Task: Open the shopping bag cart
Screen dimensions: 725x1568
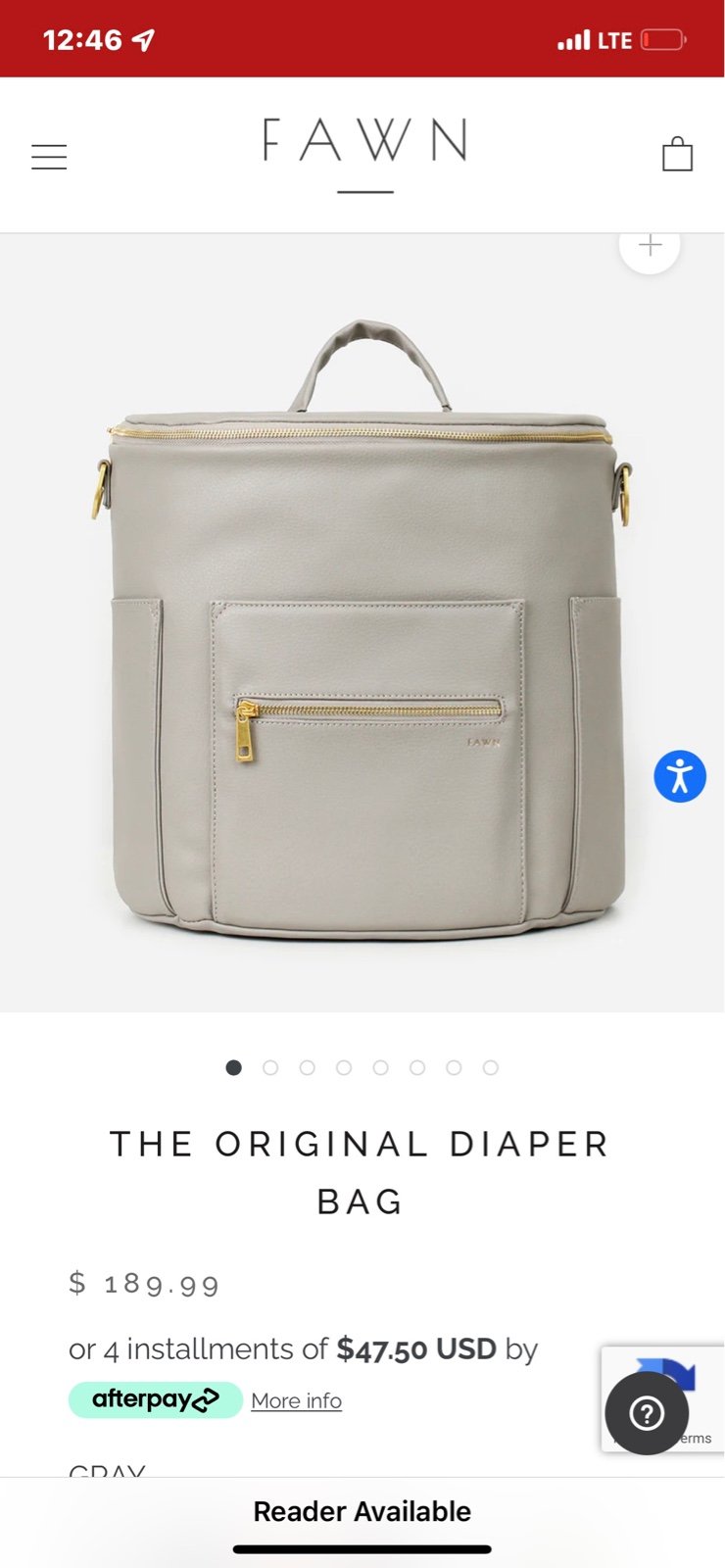Action: point(677,154)
